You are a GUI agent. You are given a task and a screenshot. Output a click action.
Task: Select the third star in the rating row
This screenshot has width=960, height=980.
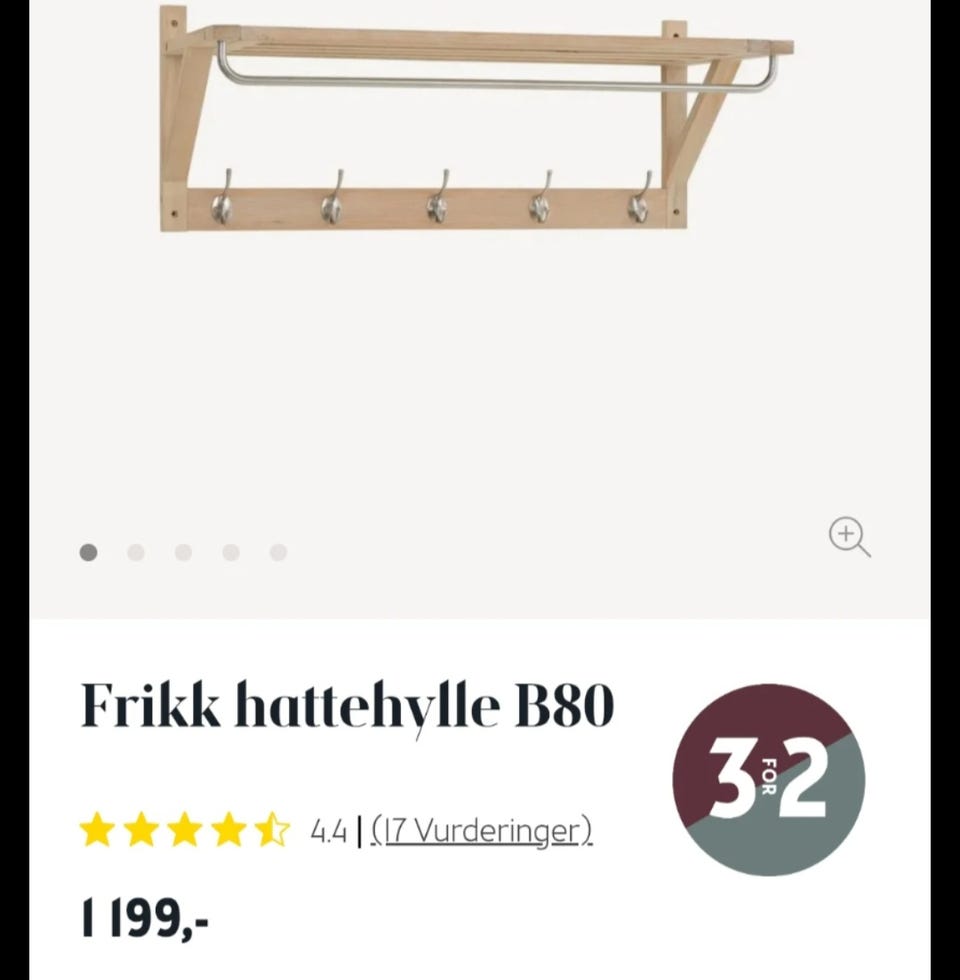pyautogui.click(x=185, y=829)
